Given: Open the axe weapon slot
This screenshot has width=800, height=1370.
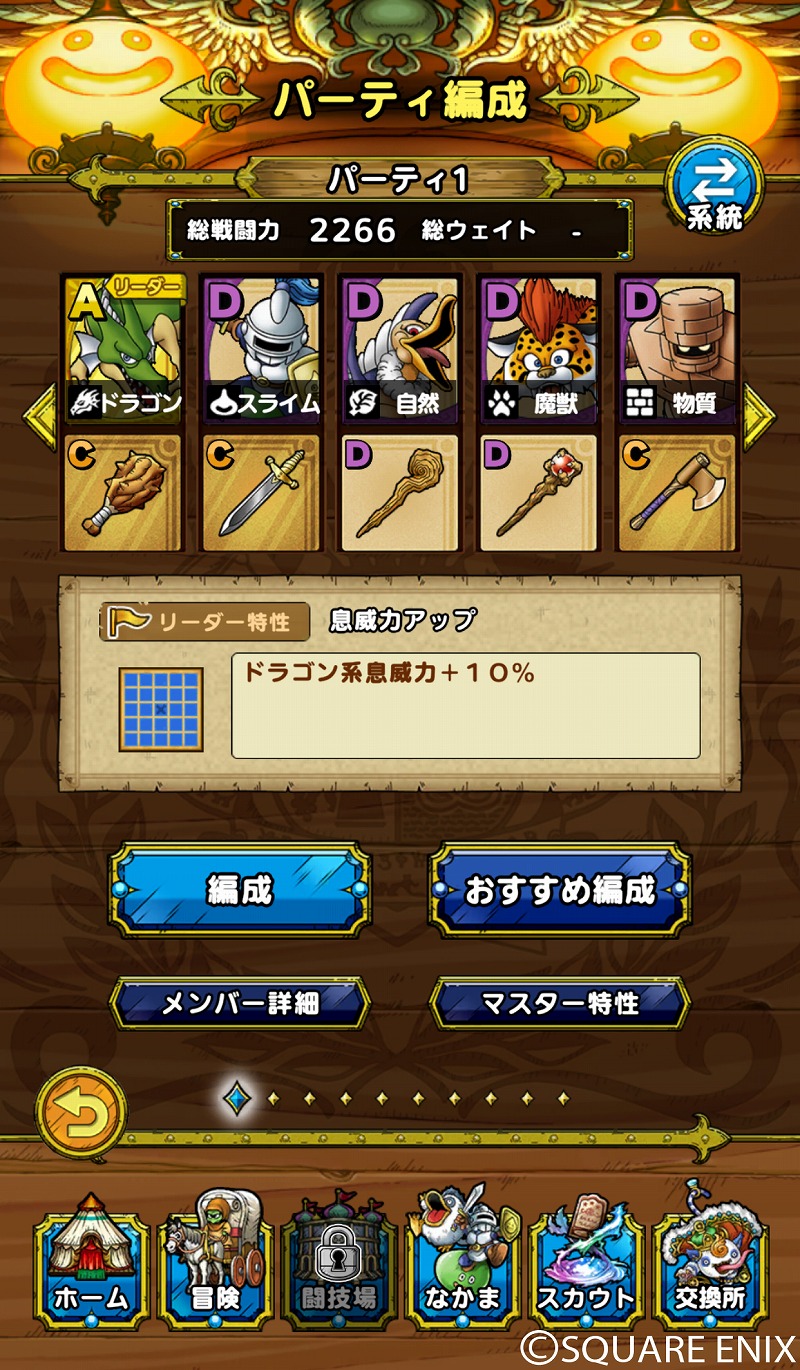Looking at the screenshot, I should 676,493.
